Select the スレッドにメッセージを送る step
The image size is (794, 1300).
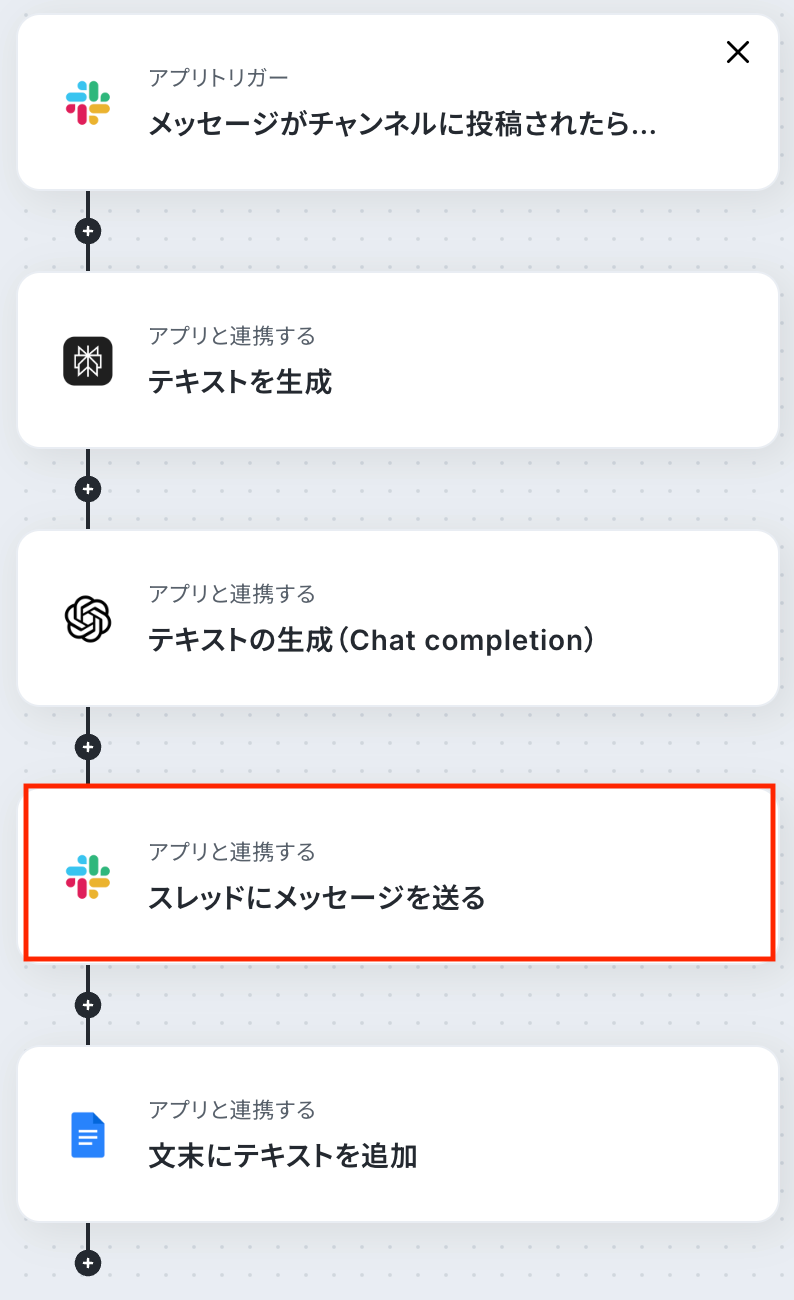tap(398, 876)
